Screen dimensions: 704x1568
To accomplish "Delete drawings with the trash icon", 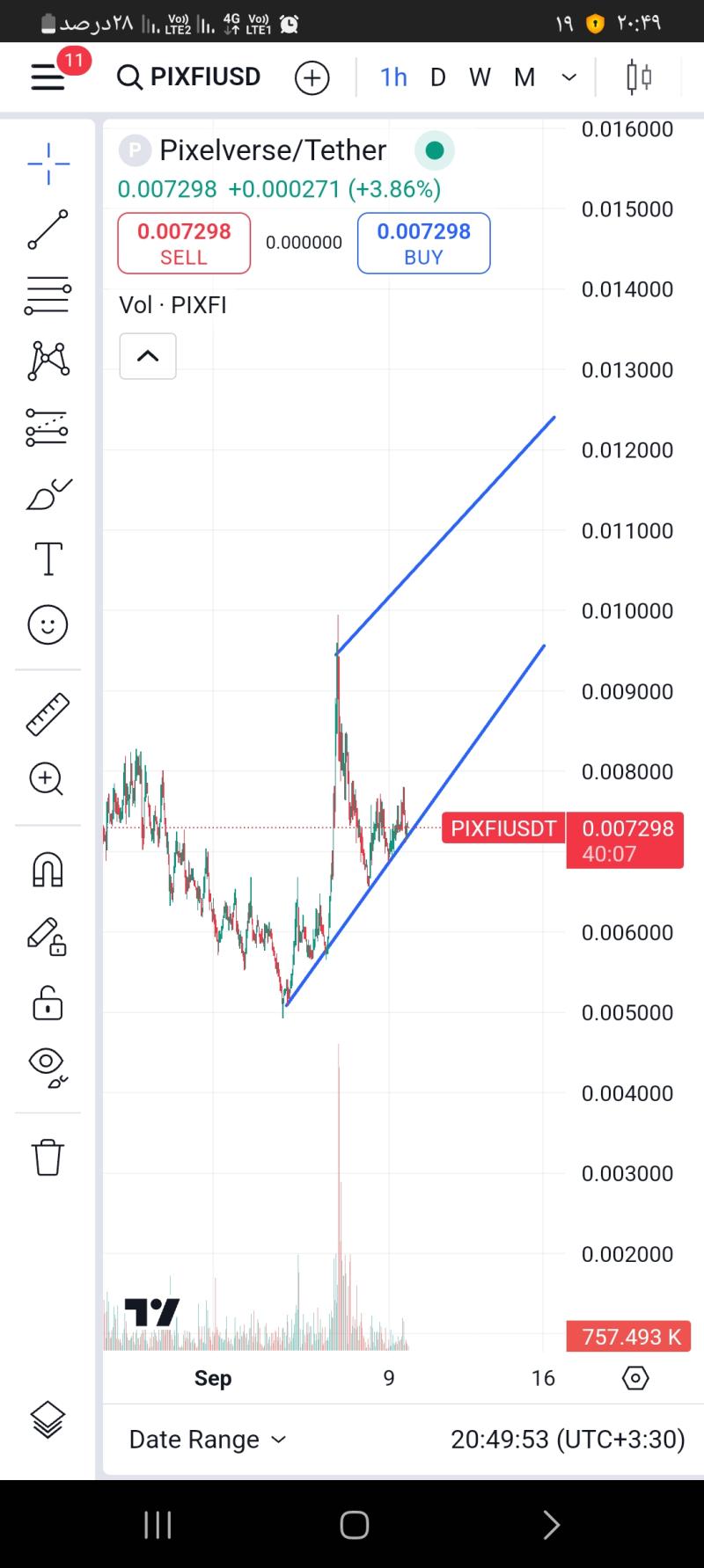I will pyautogui.click(x=48, y=1157).
